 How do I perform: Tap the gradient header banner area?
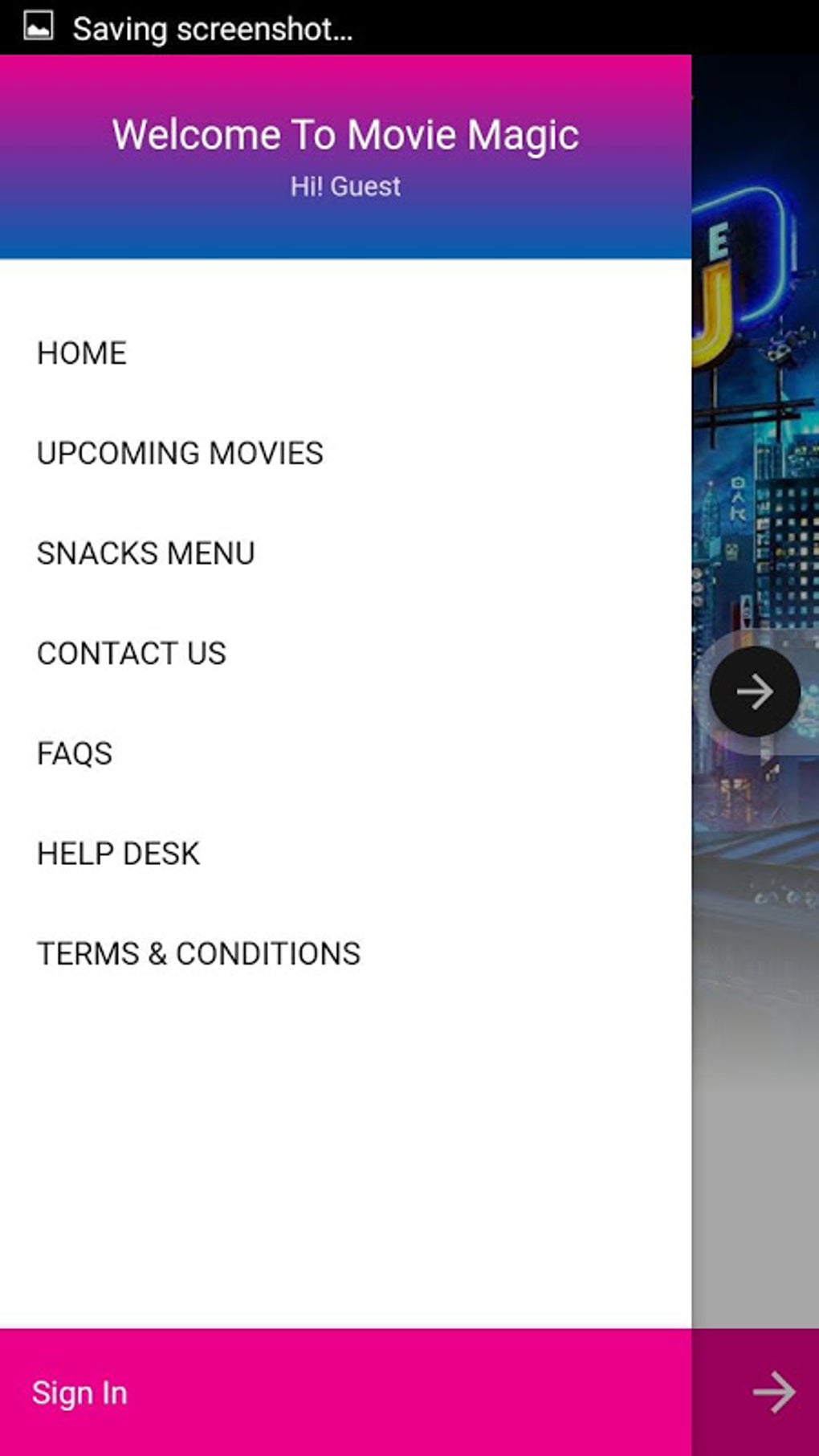[x=345, y=157]
